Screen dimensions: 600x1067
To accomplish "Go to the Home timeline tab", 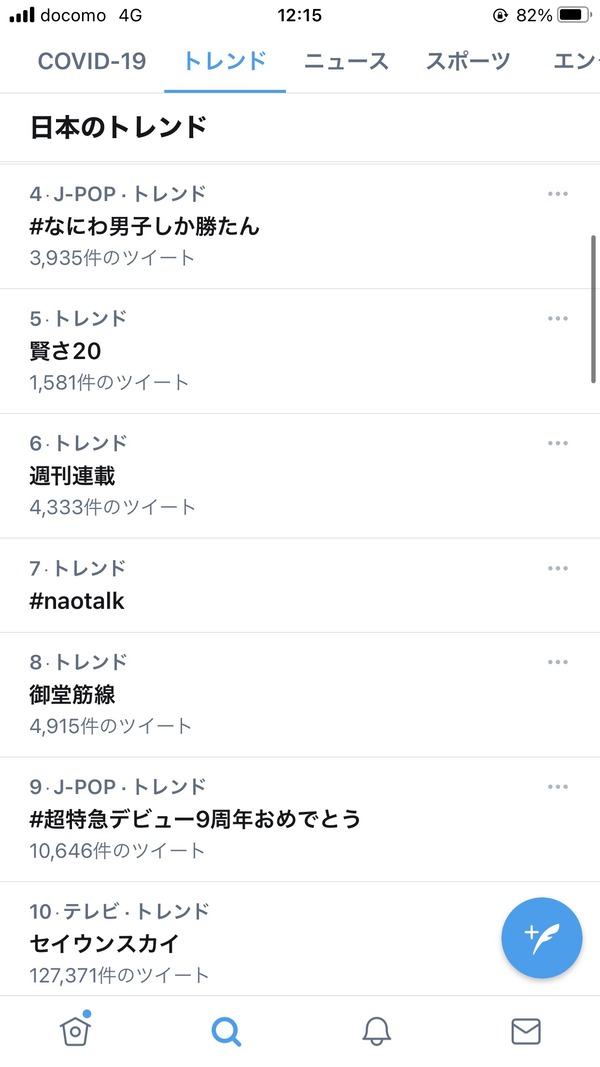I will pyautogui.click(x=76, y=1030).
